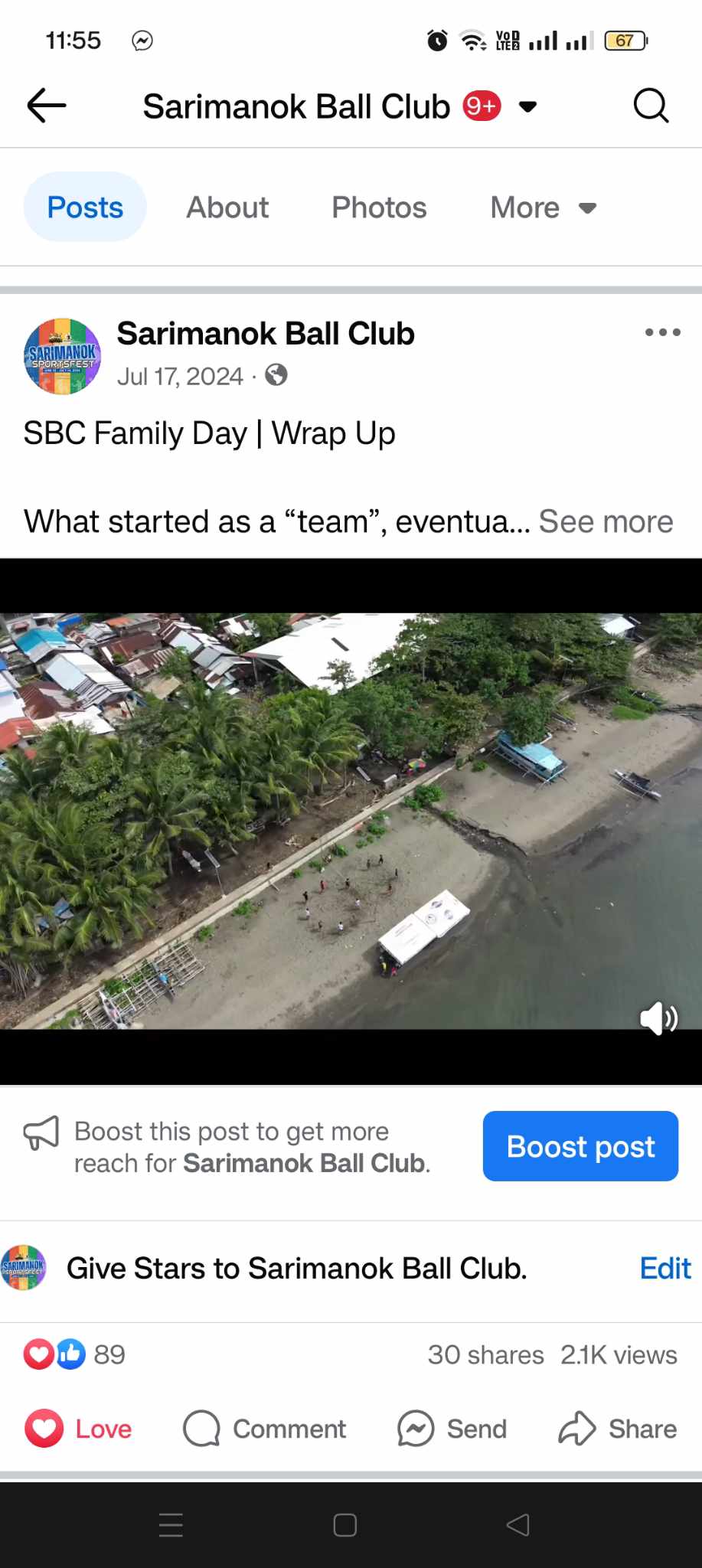Toggle the video sound speaker icon
The image size is (702, 1568).
click(x=658, y=1018)
